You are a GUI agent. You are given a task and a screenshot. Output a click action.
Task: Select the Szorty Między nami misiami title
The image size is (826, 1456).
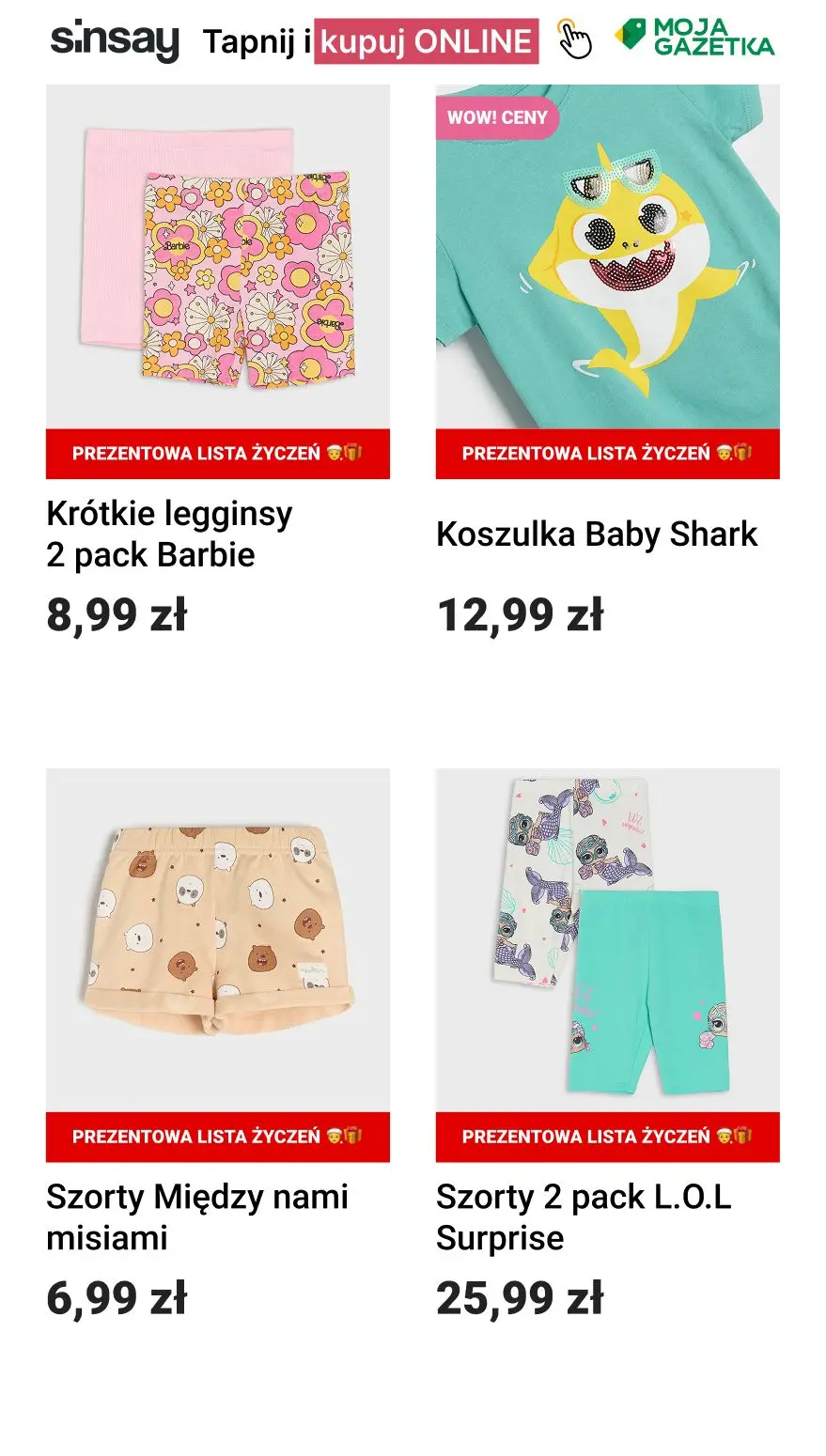[x=197, y=1216]
